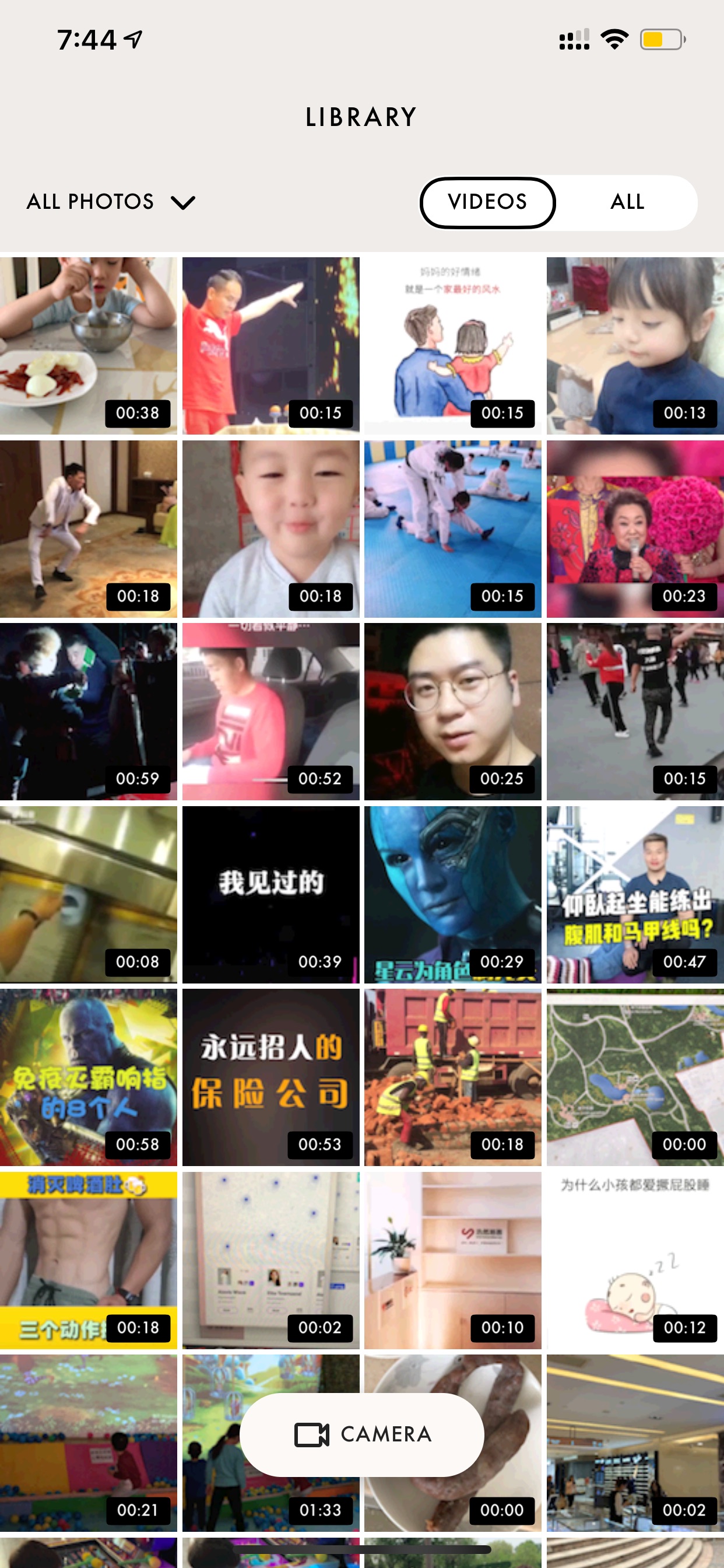724x1568 pixels.
Task: Choose the 00:29 blue-faced character video
Action: (453, 895)
